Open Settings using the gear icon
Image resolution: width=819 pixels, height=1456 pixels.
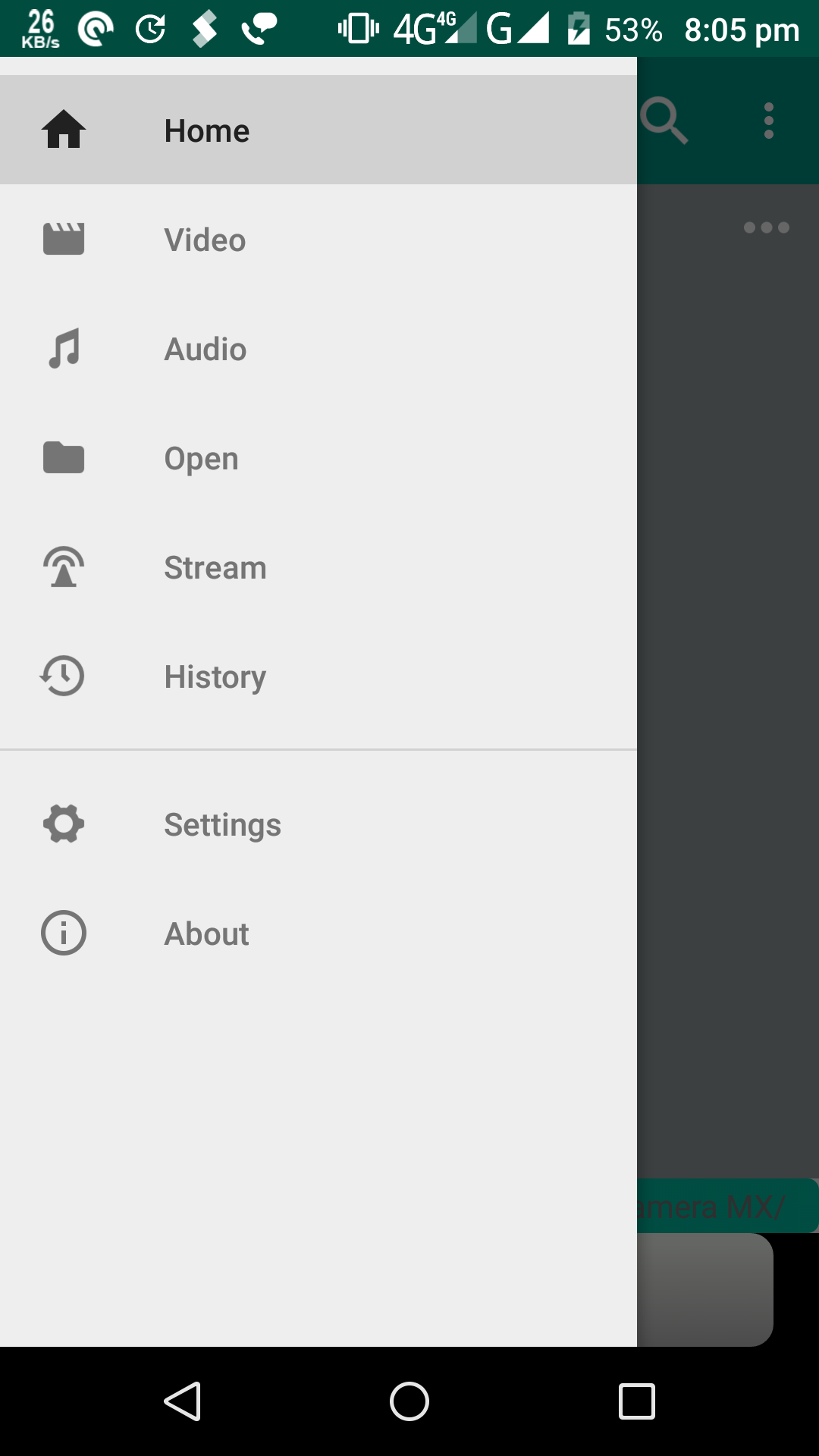pyautogui.click(x=63, y=824)
